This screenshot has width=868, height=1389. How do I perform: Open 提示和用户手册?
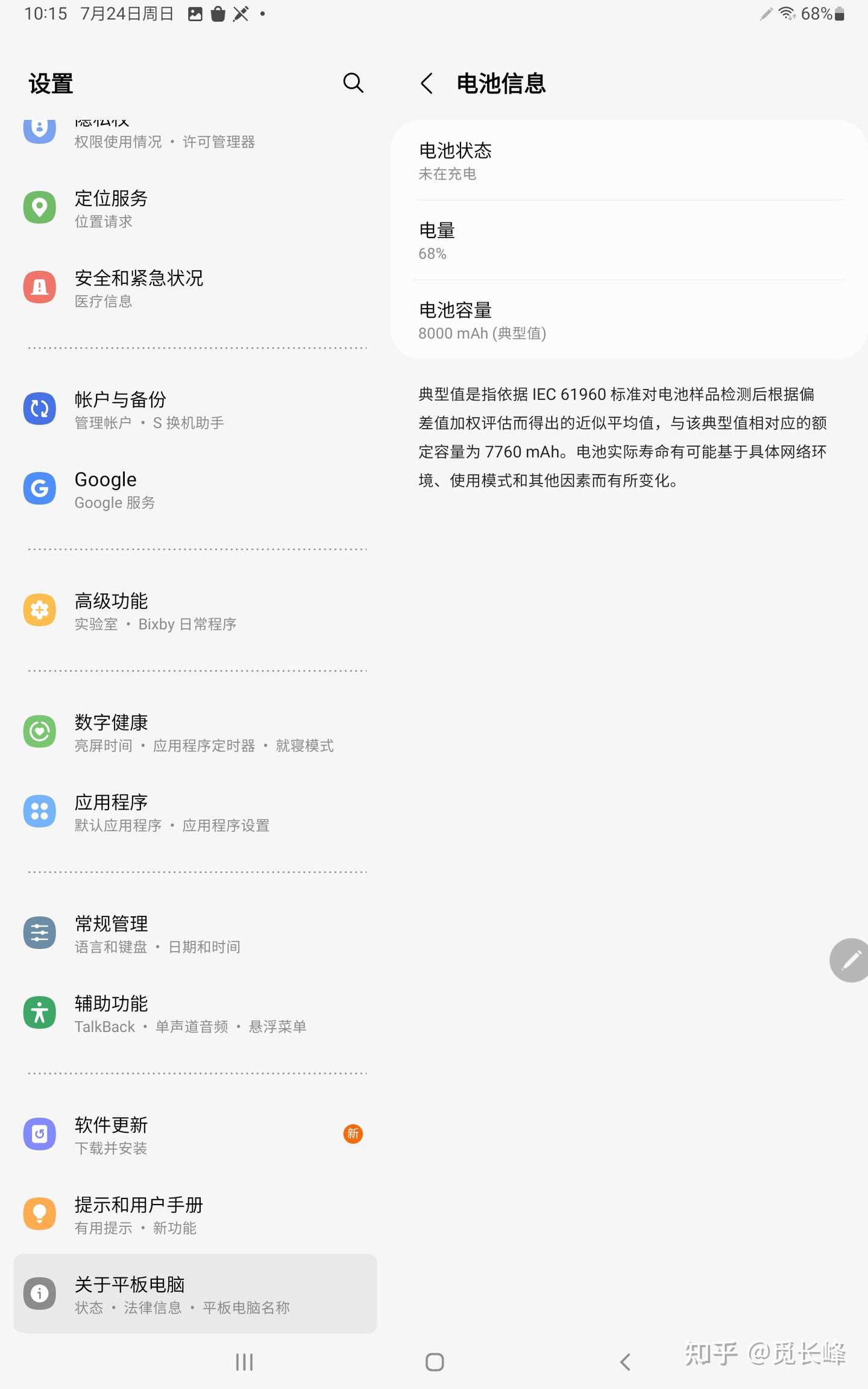pos(195,1215)
